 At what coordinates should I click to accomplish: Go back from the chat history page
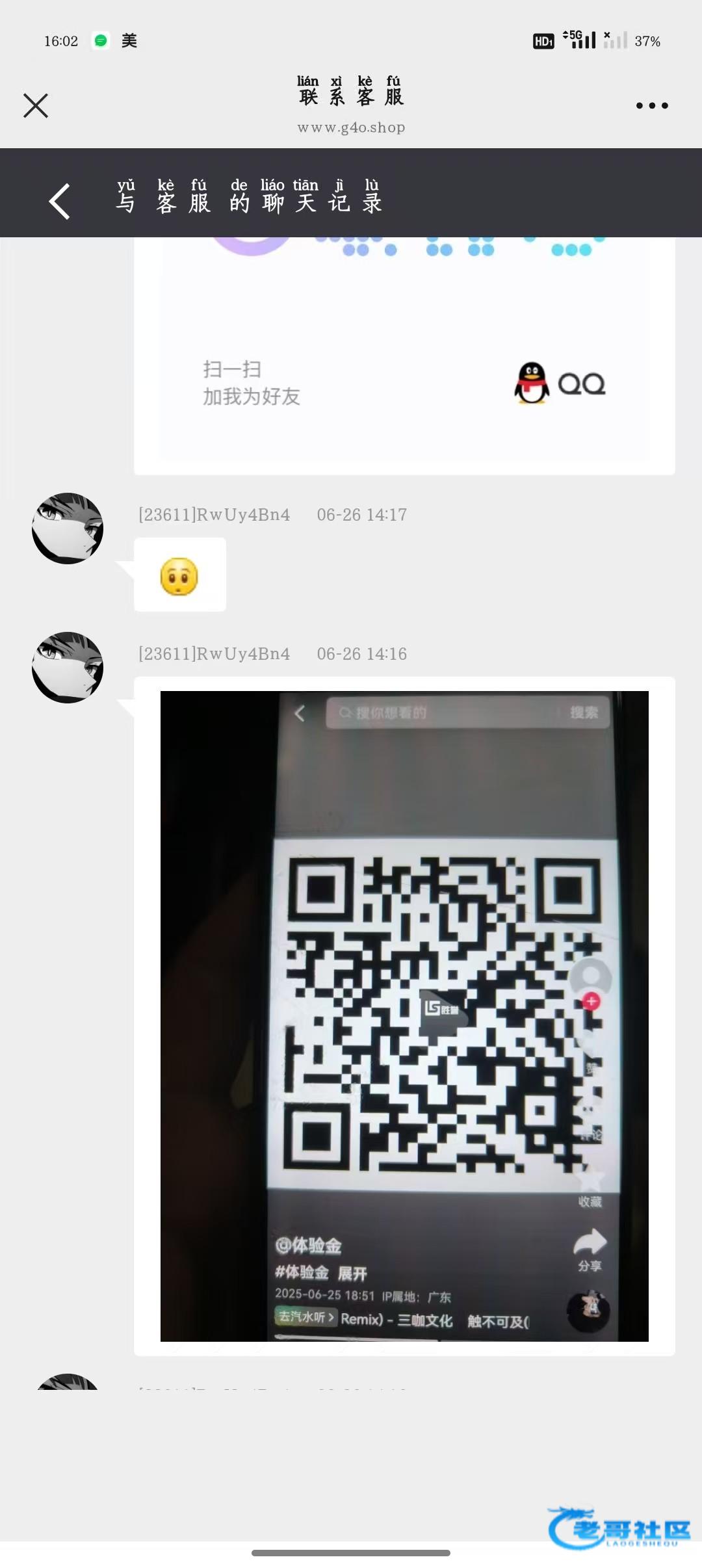click(x=59, y=201)
